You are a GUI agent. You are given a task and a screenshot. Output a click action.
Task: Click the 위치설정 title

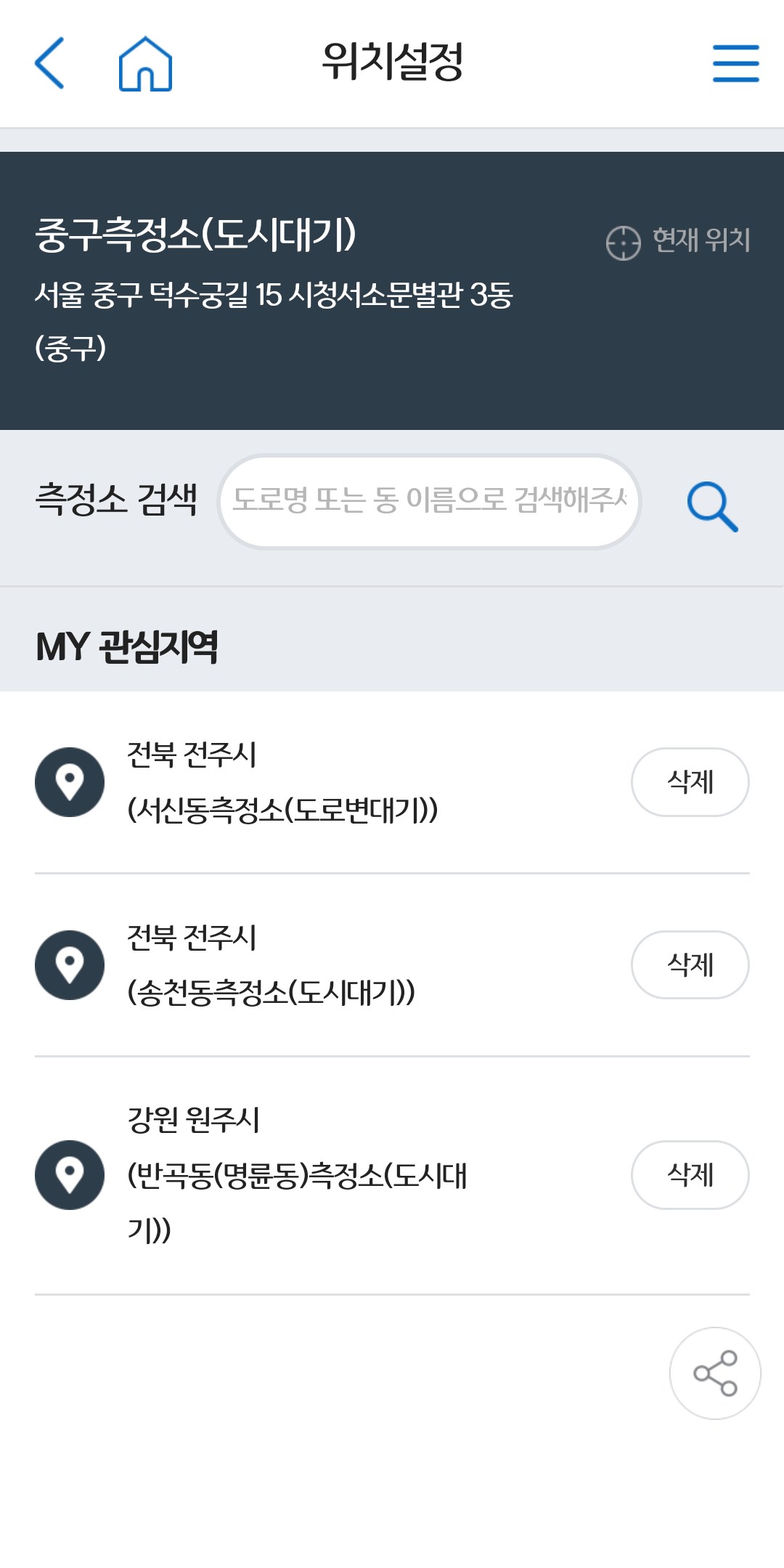[x=392, y=62]
